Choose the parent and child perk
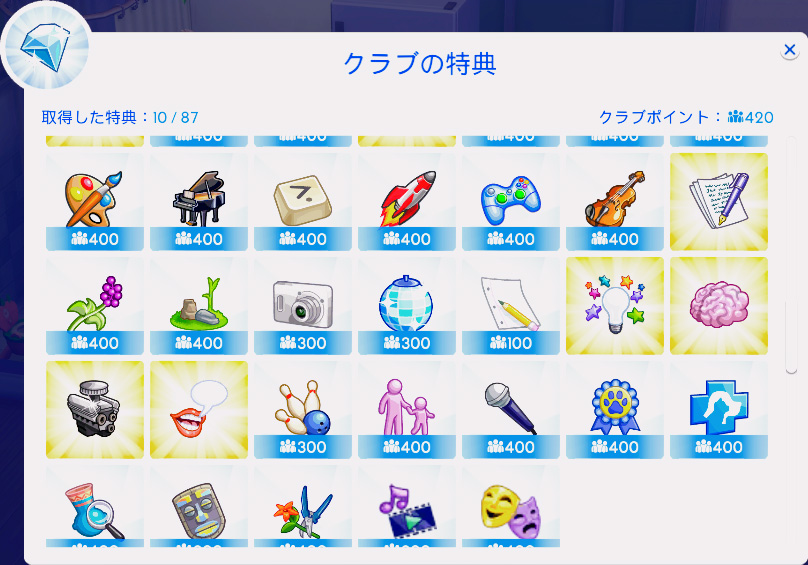Viewport: 808px width, 565px height. [407, 409]
